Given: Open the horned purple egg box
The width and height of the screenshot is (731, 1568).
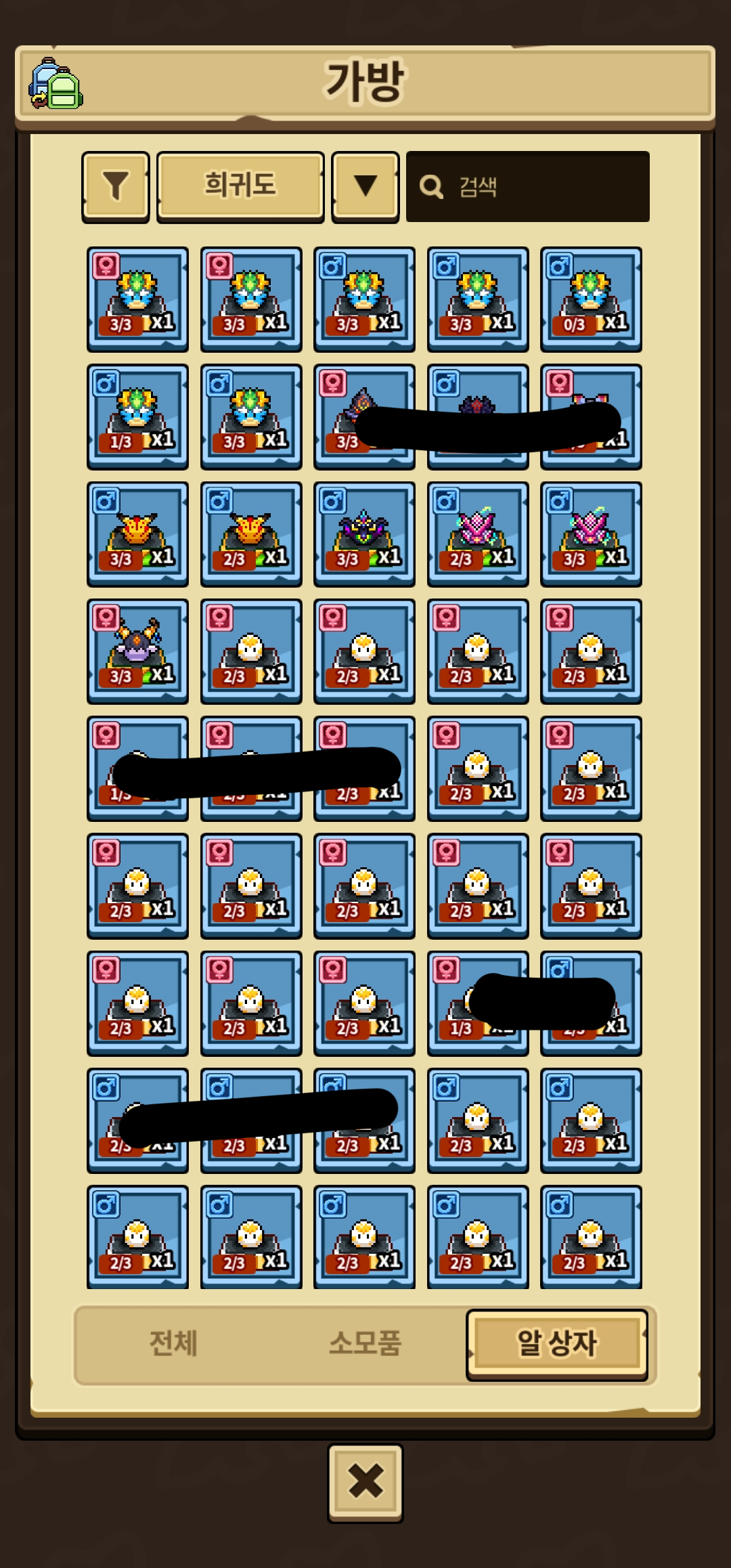Looking at the screenshot, I should 137,651.
